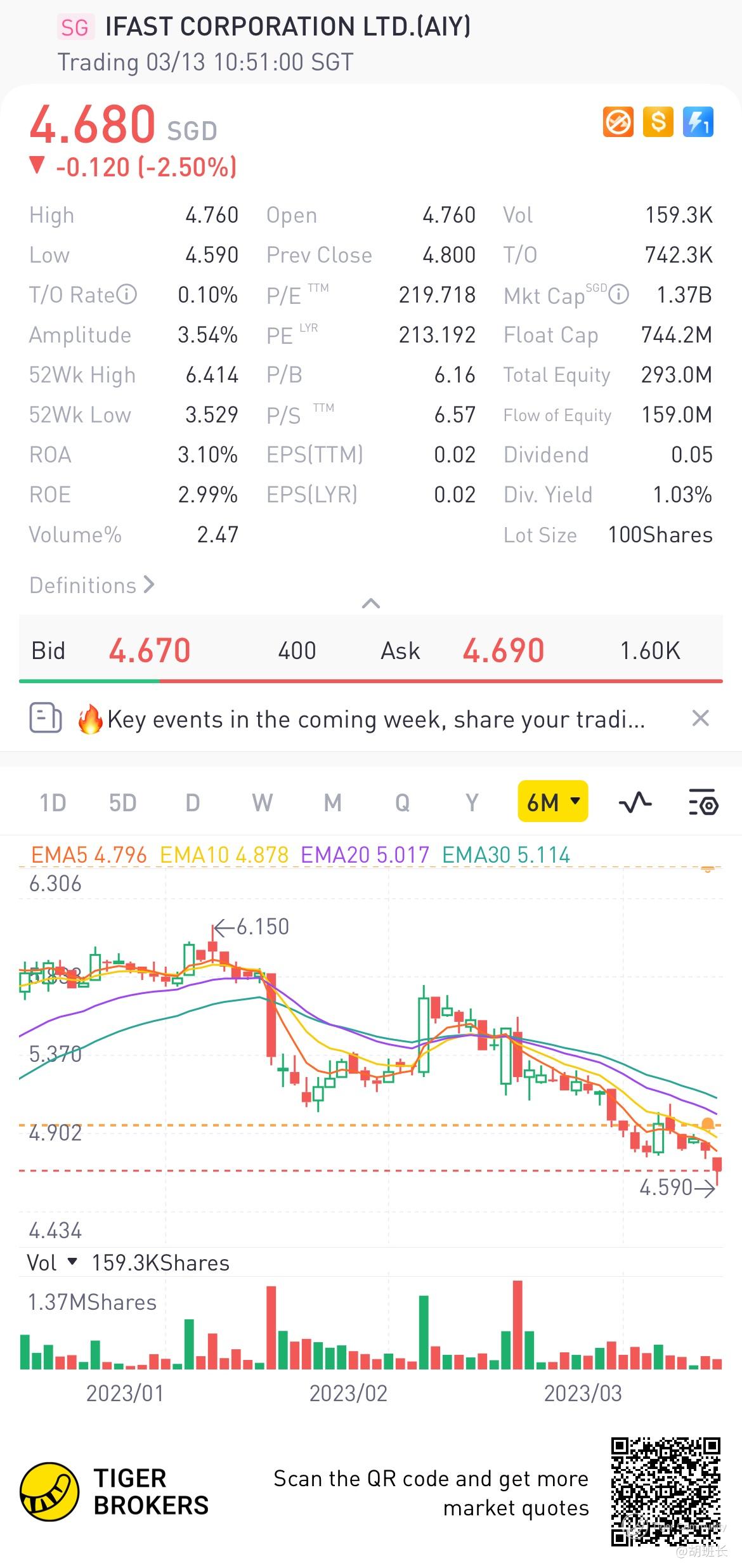Open chart settings icon
Image resolution: width=742 pixels, height=1568 pixels.
(x=703, y=803)
